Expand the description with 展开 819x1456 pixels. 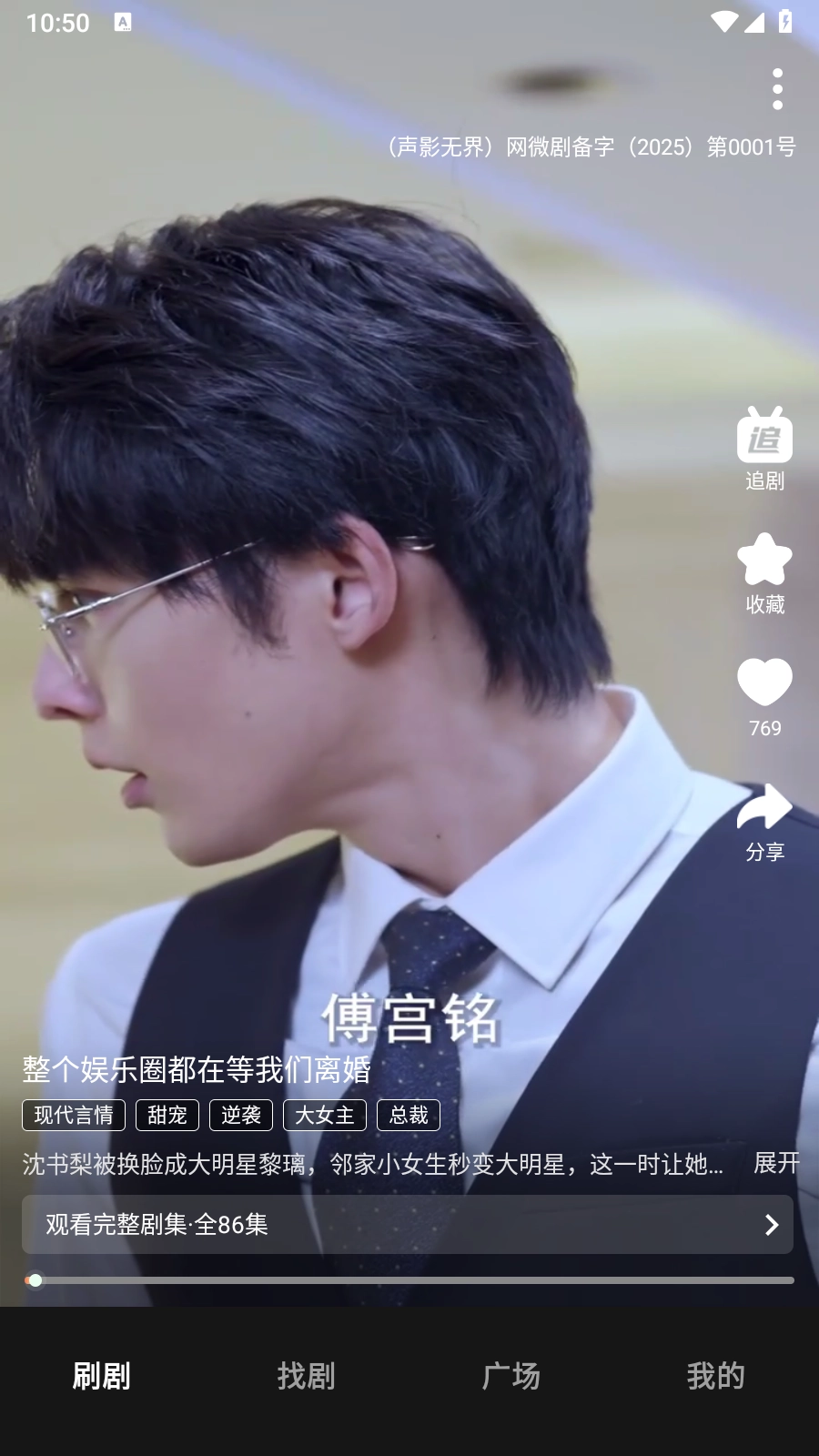click(x=776, y=1163)
